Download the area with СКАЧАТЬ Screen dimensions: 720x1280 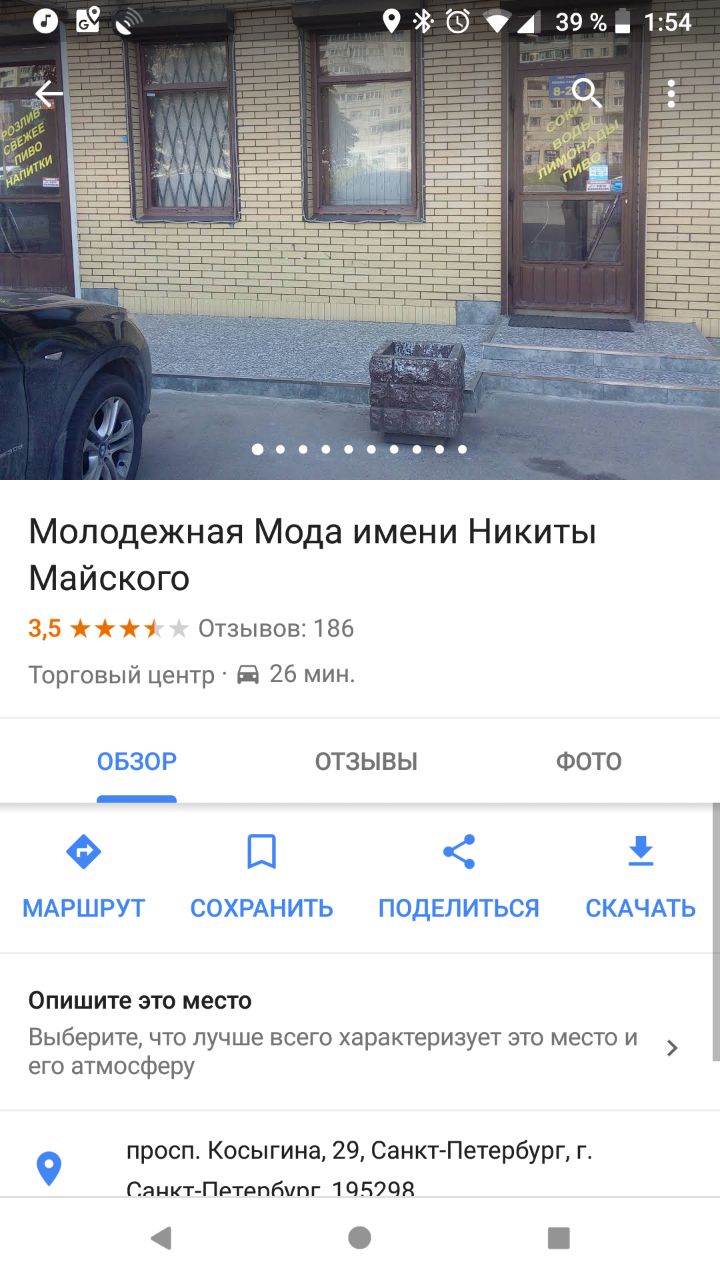click(x=640, y=877)
